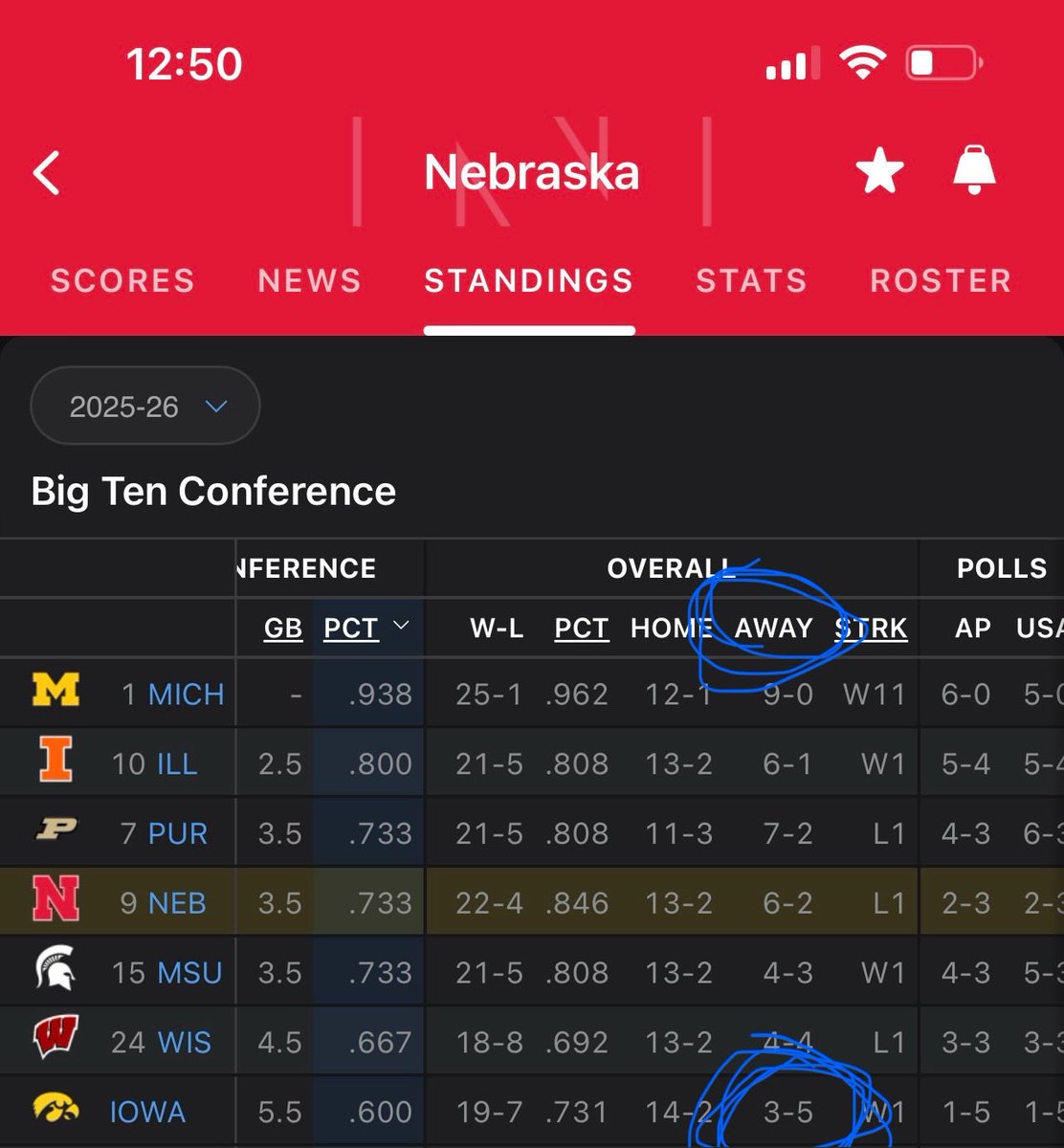Viewport: 1064px width, 1148px height.
Task: View the WIS team page
Action: 184,1042
